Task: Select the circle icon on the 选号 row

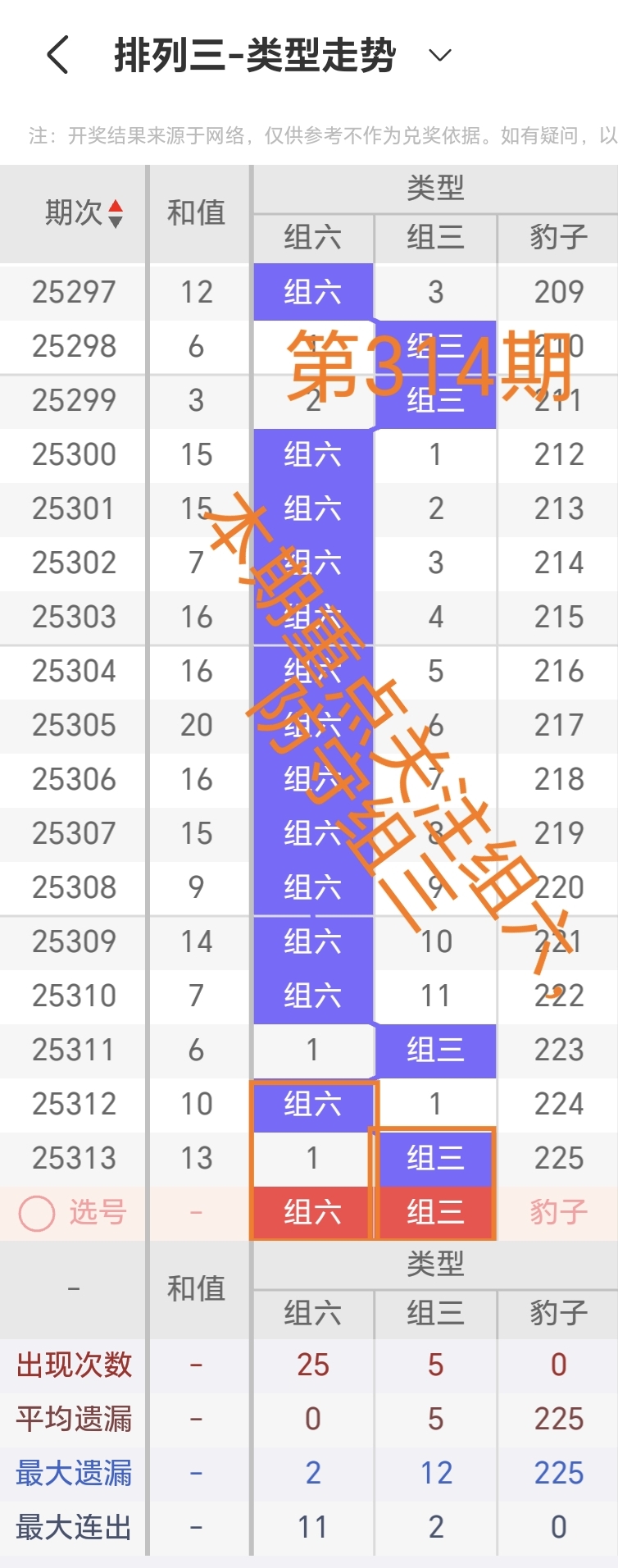Action: click(36, 1212)
